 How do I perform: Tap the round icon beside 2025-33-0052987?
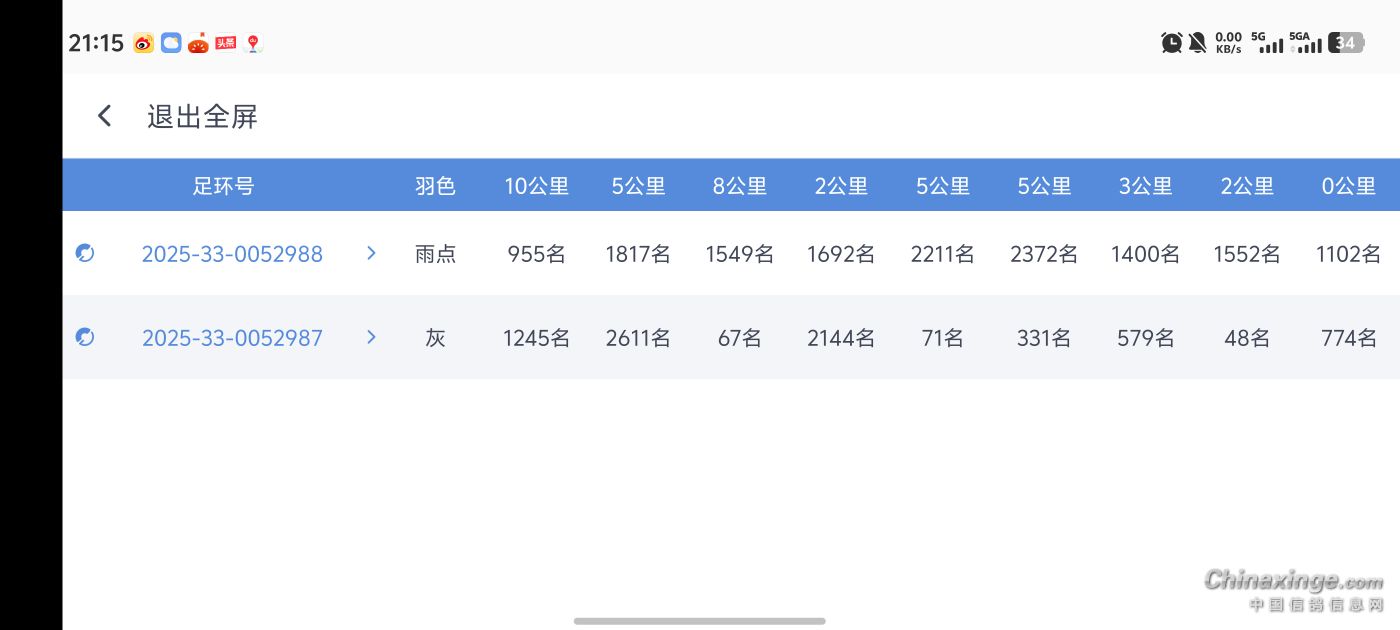tap(85, 337)
